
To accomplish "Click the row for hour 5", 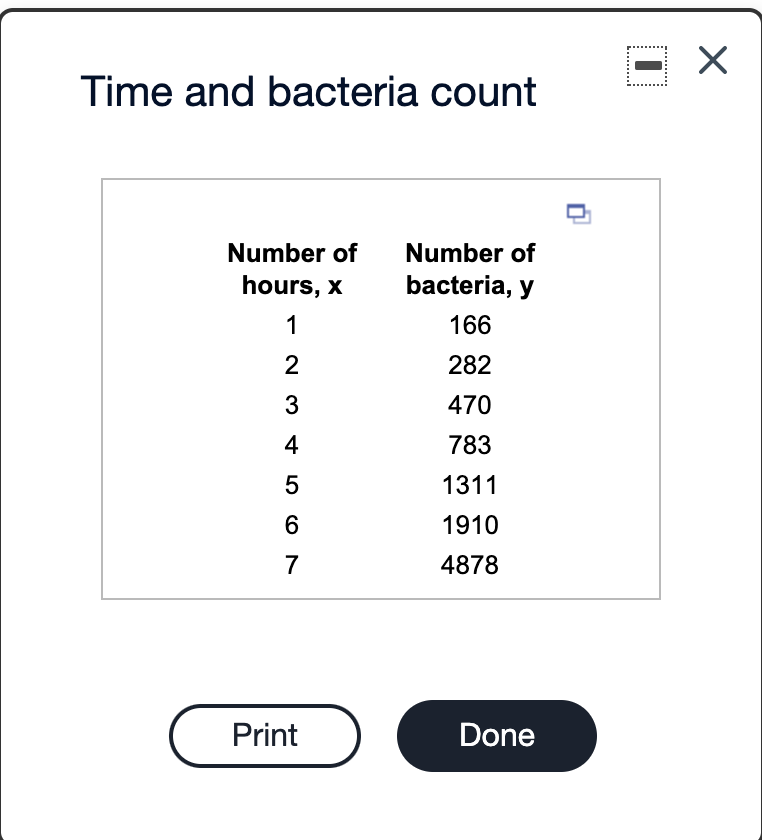I will click(x=380, y=485).
